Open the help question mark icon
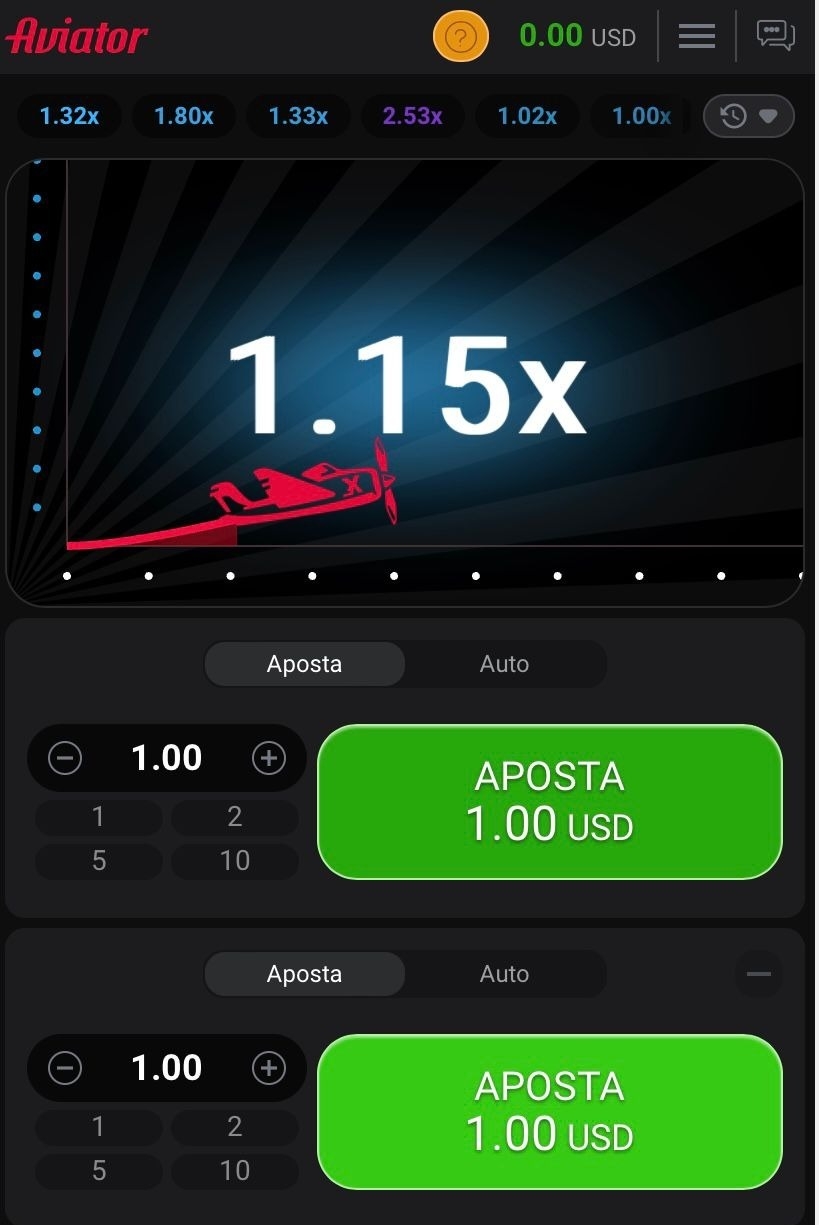Viewport: 819px width, 1225px height. pyautogui.click(x=460, y=38)
